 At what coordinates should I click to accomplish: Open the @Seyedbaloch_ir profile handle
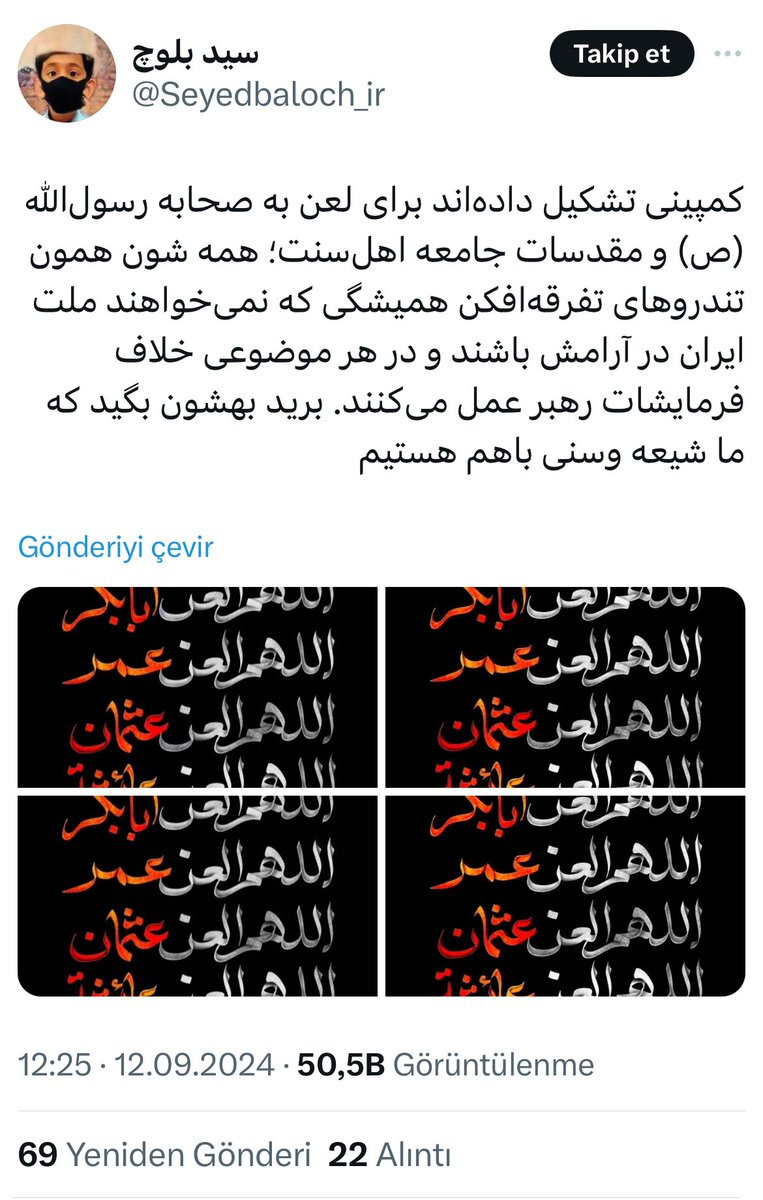click(x=258, y=95)
